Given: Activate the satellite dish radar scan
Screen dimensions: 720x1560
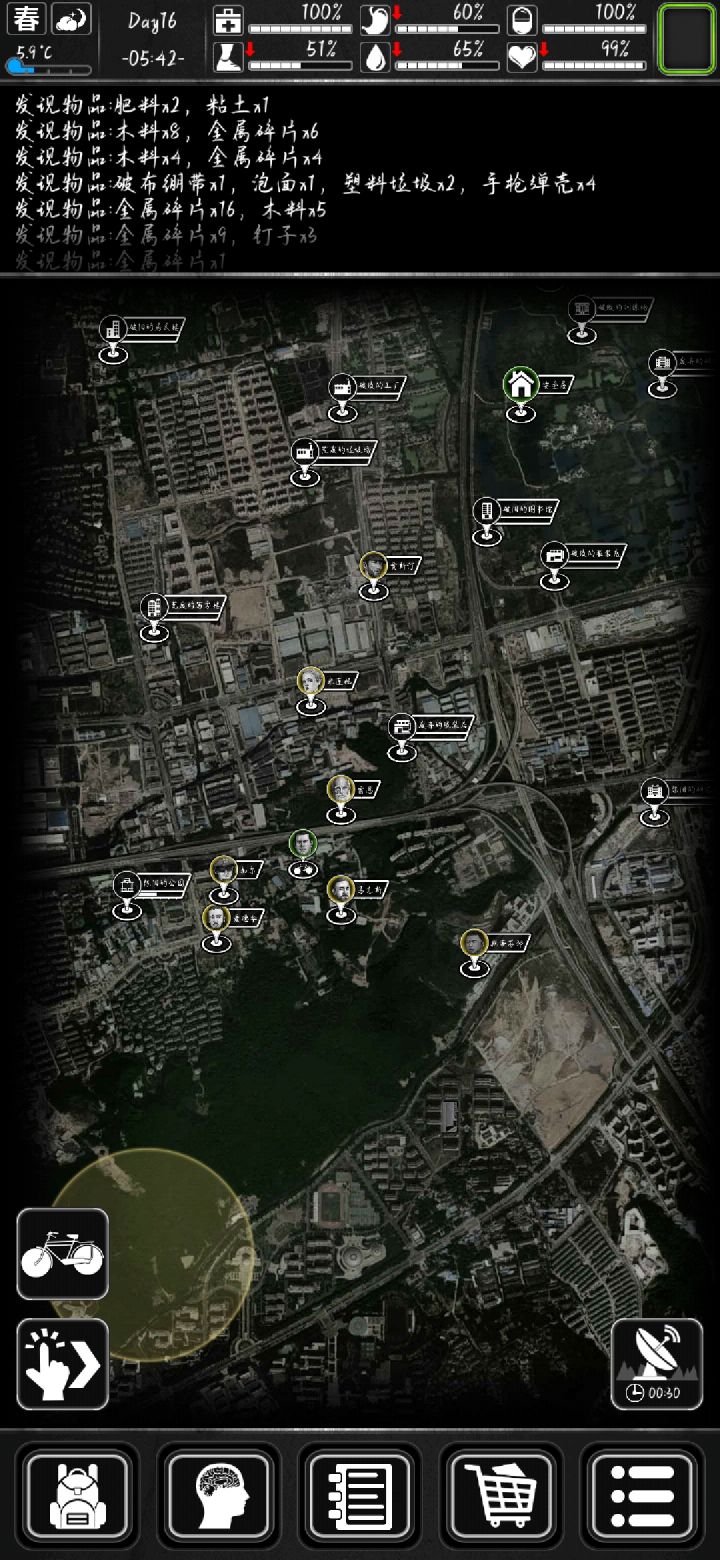Looking at the screenshot, I should tap(657, 1364).
